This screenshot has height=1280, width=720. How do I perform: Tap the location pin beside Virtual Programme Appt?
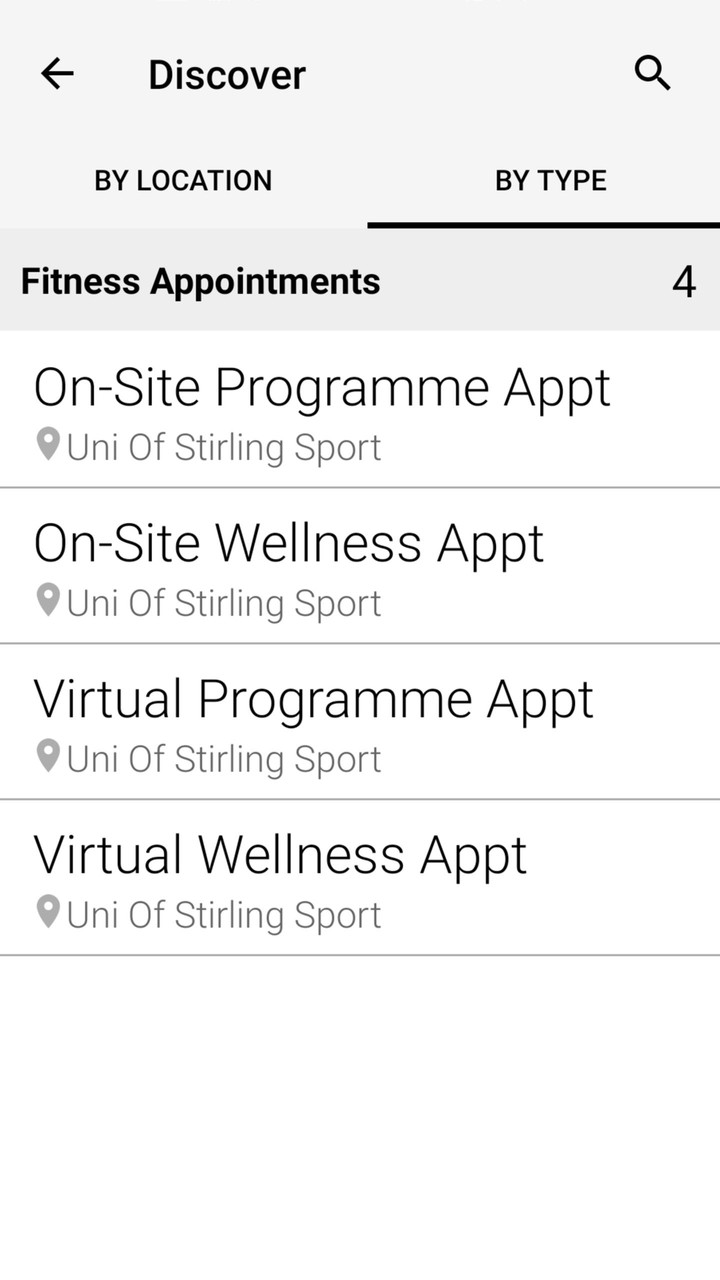click(47, 756)
